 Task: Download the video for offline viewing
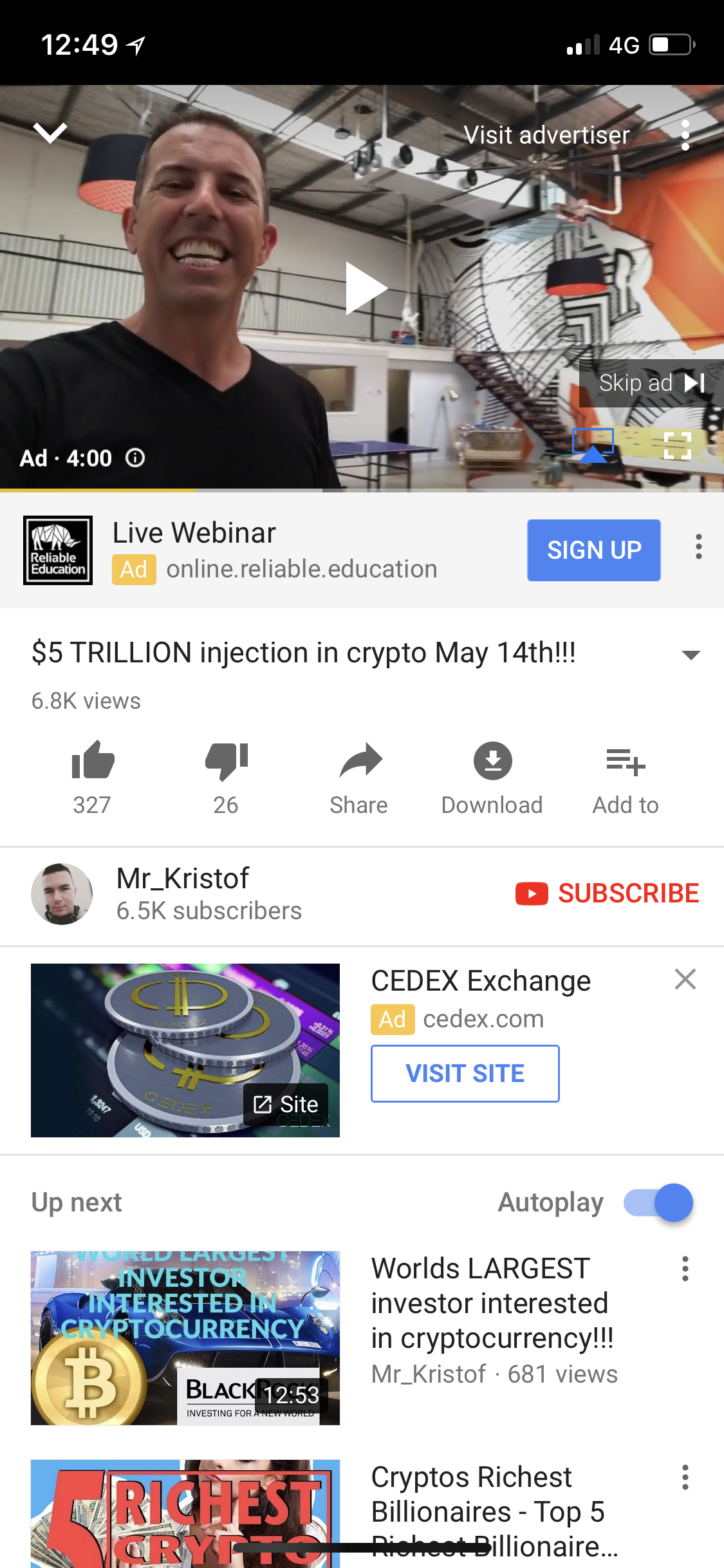[x=492, y=761]
